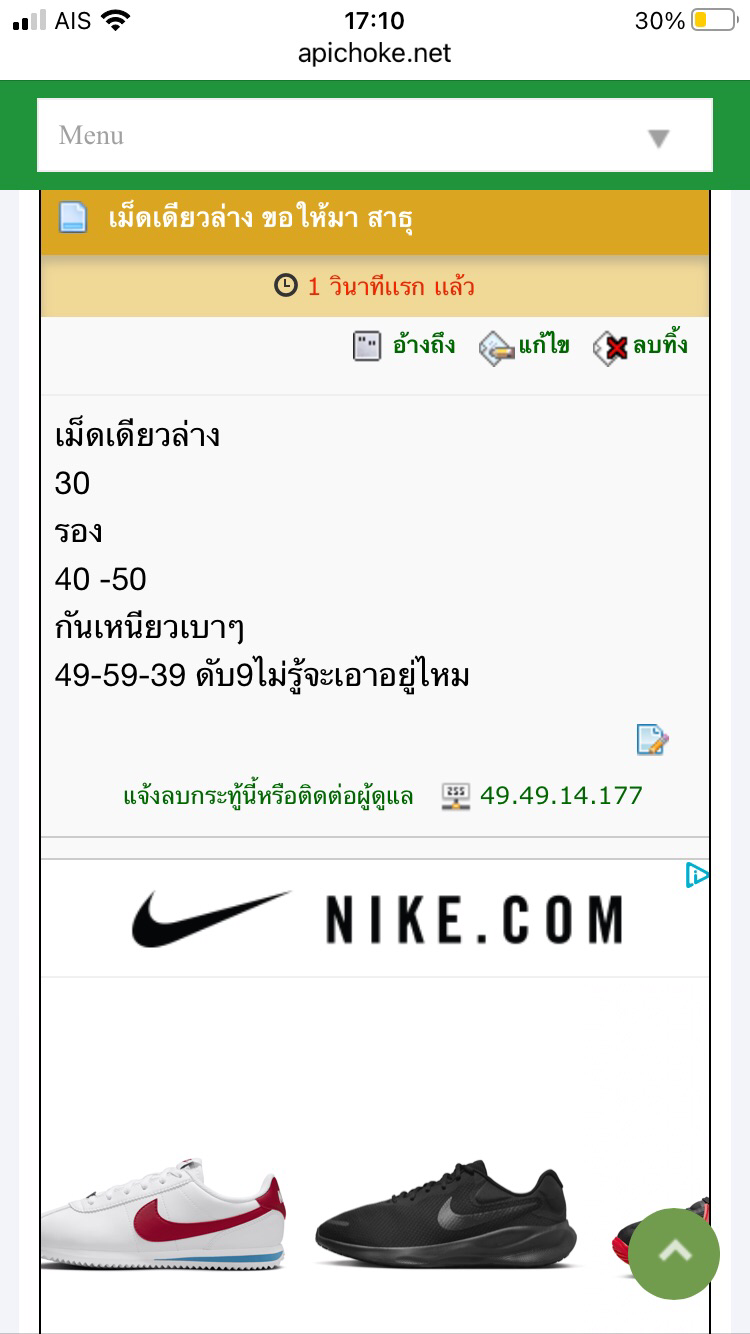Tap the quick edit note icon
Viewport: 750px width, 1334px height.
click(x=652, y=740)
